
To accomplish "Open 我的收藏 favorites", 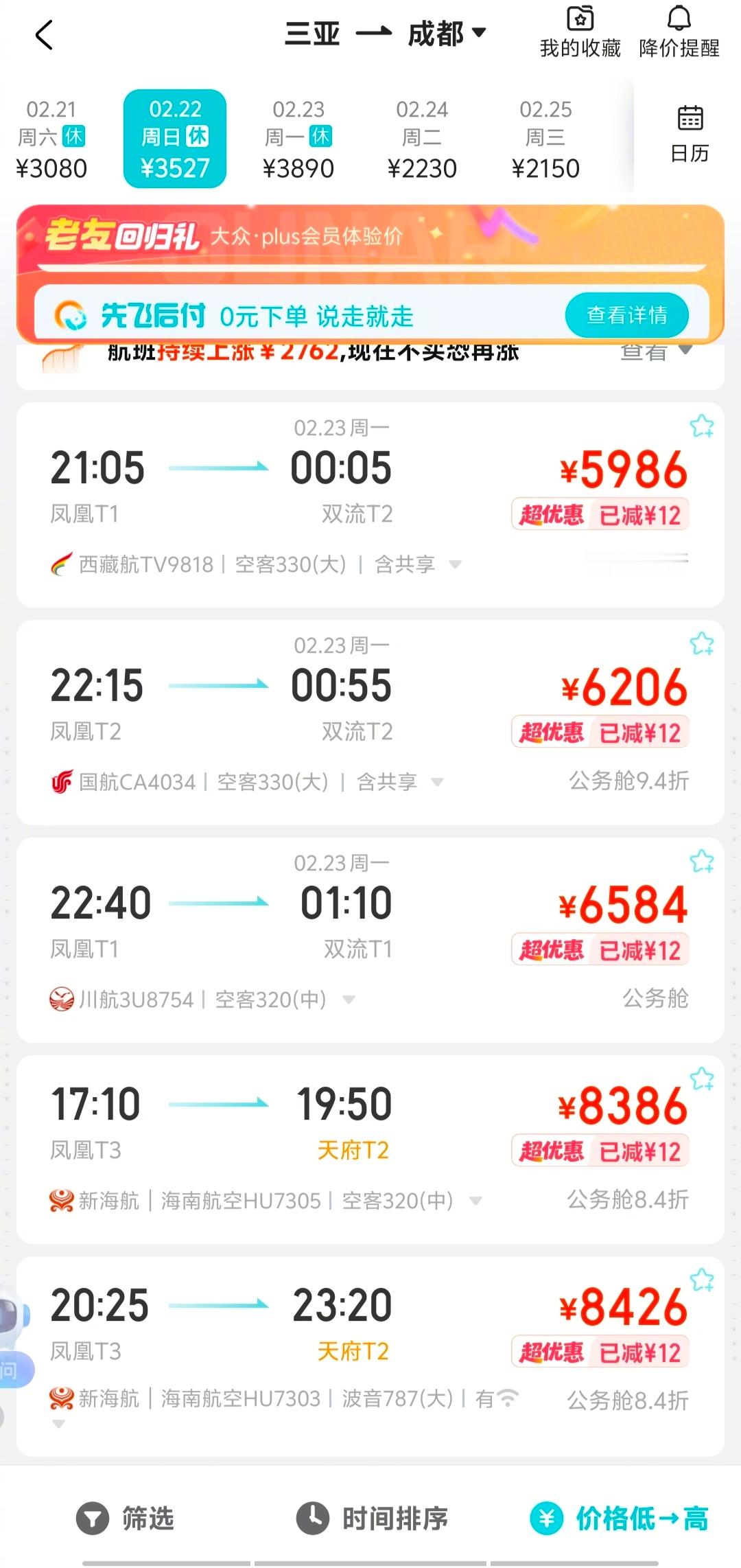I will (580, 31).
